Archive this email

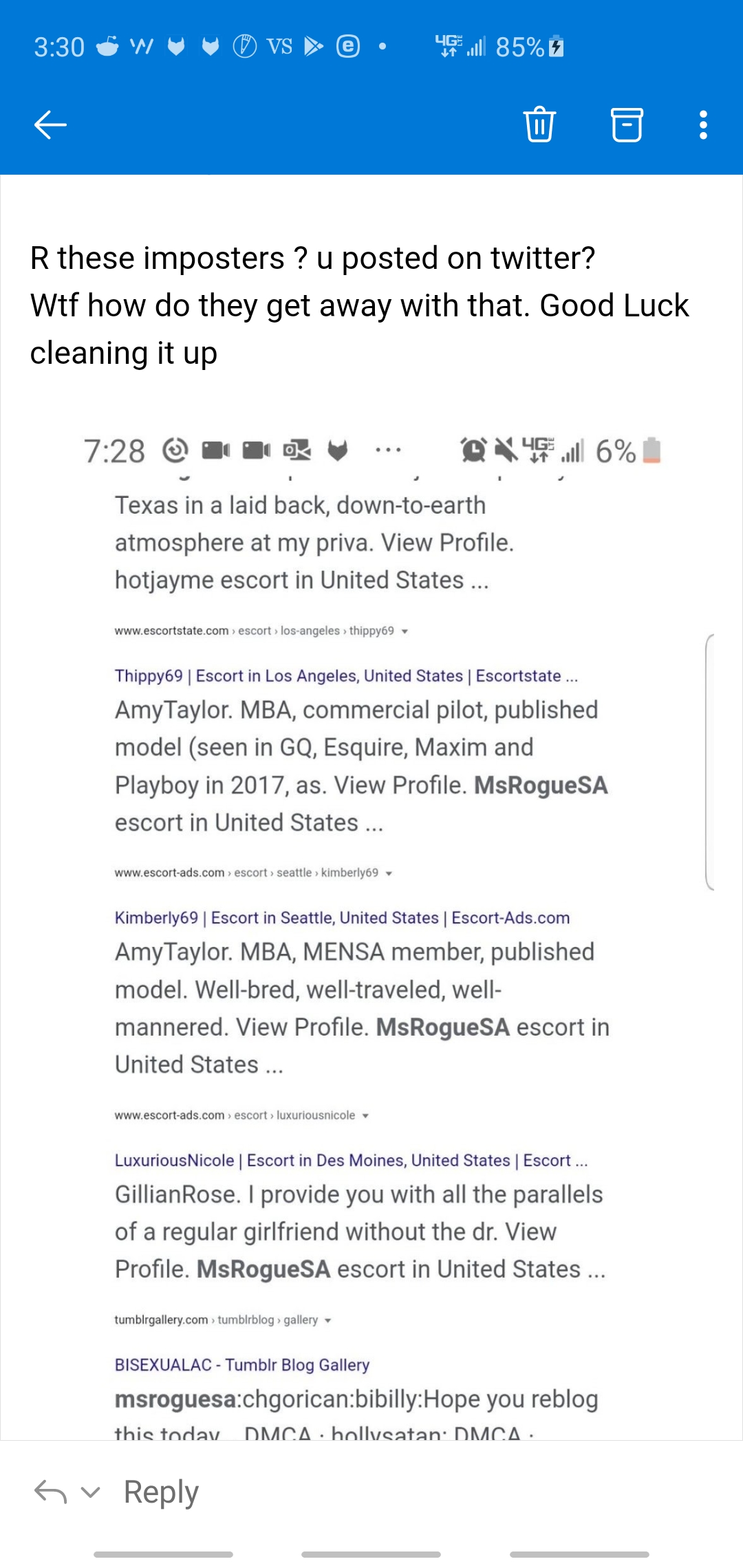(x=627, y=124)
